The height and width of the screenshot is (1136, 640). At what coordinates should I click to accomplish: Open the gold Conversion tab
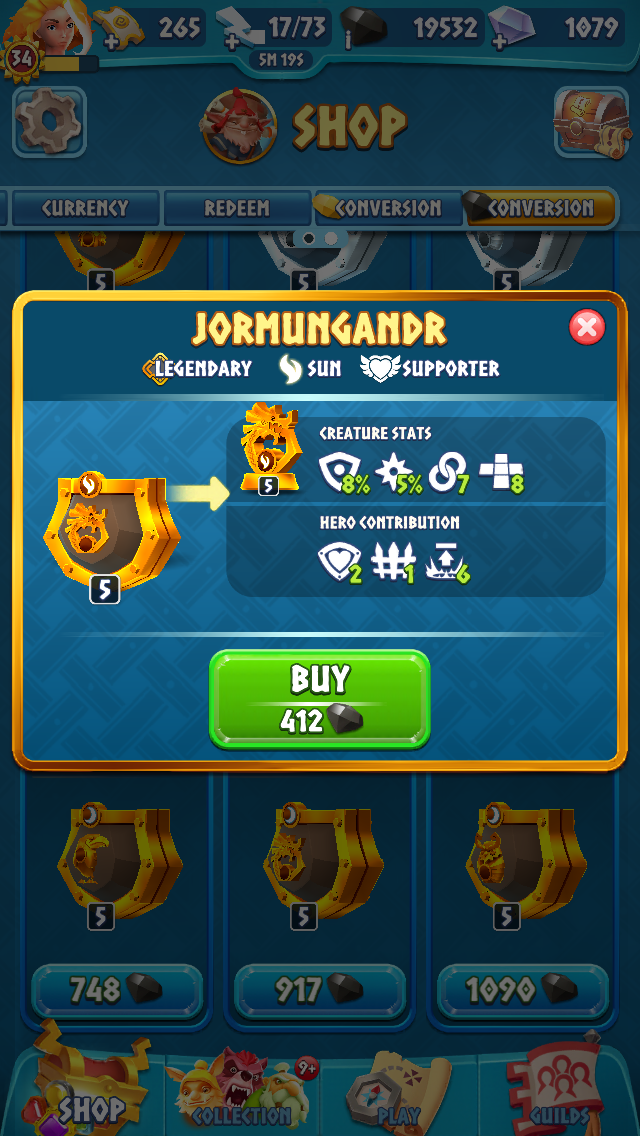[x=385, y=208]
